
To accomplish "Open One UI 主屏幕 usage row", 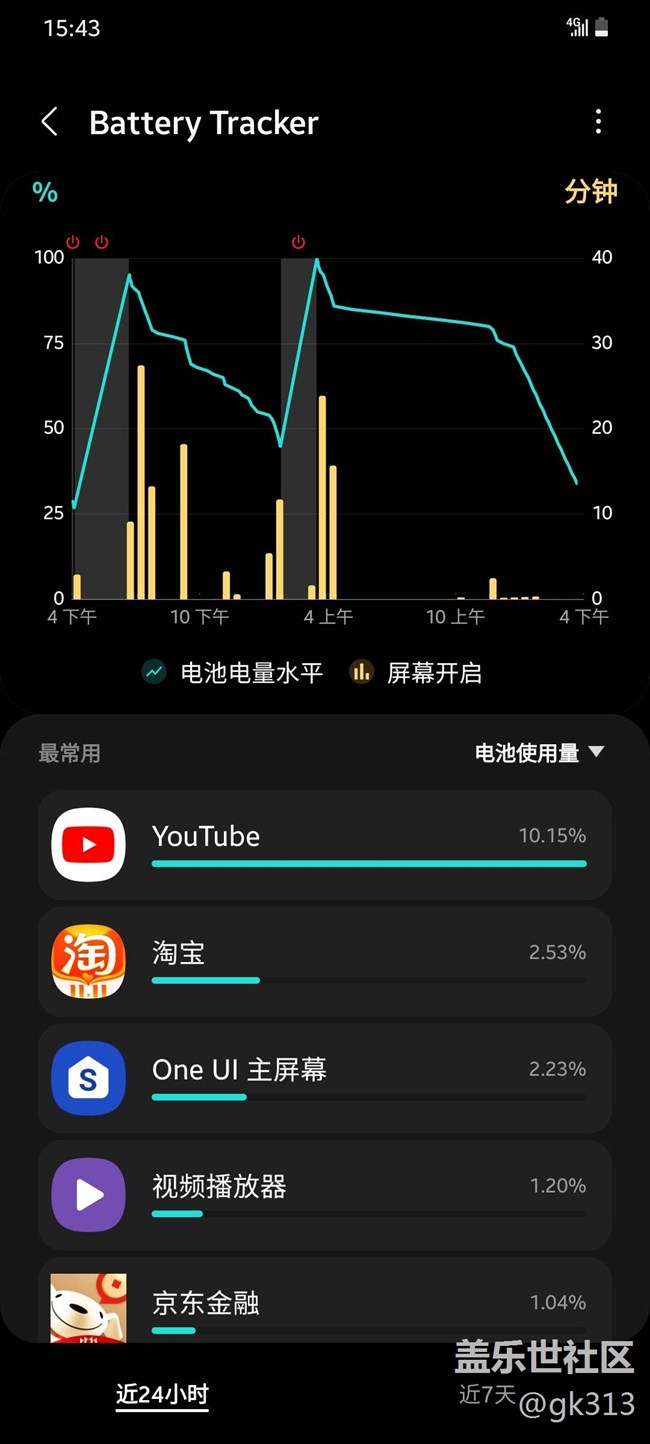I will pos(325,1078).
